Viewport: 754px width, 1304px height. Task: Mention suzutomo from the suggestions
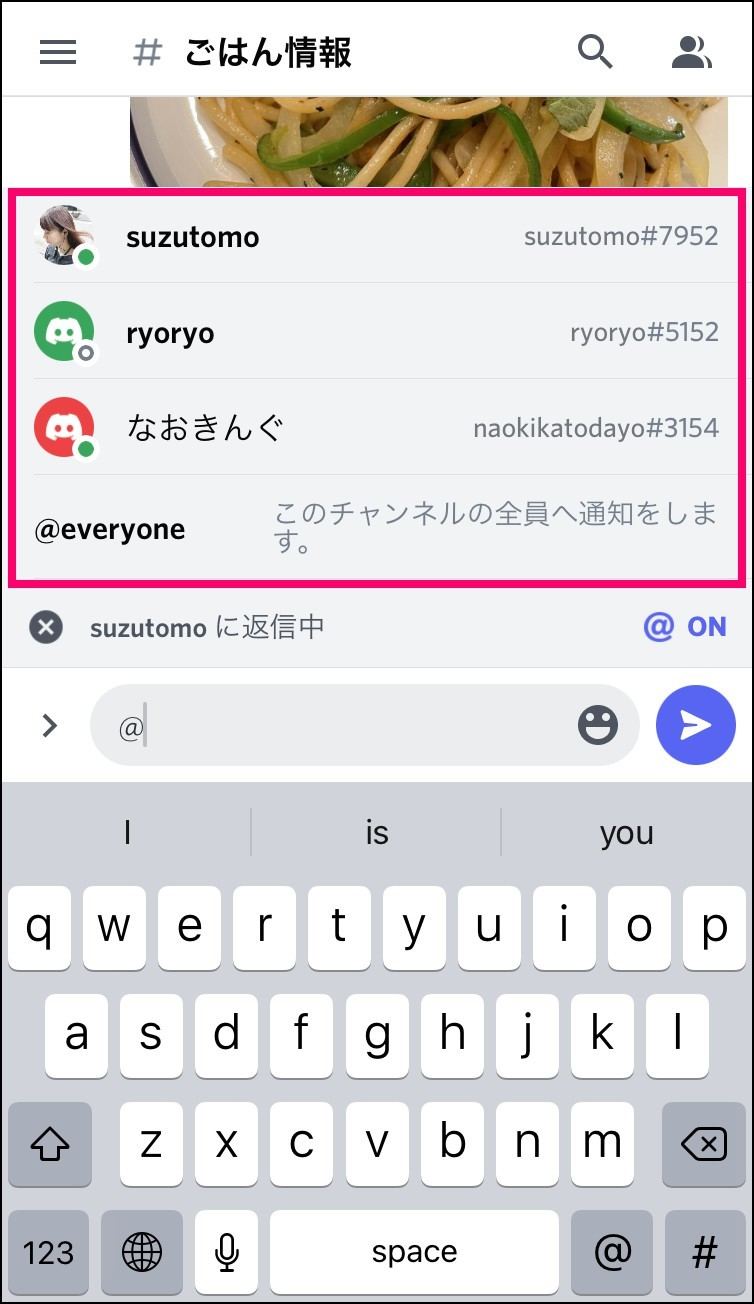pos(376,237)
